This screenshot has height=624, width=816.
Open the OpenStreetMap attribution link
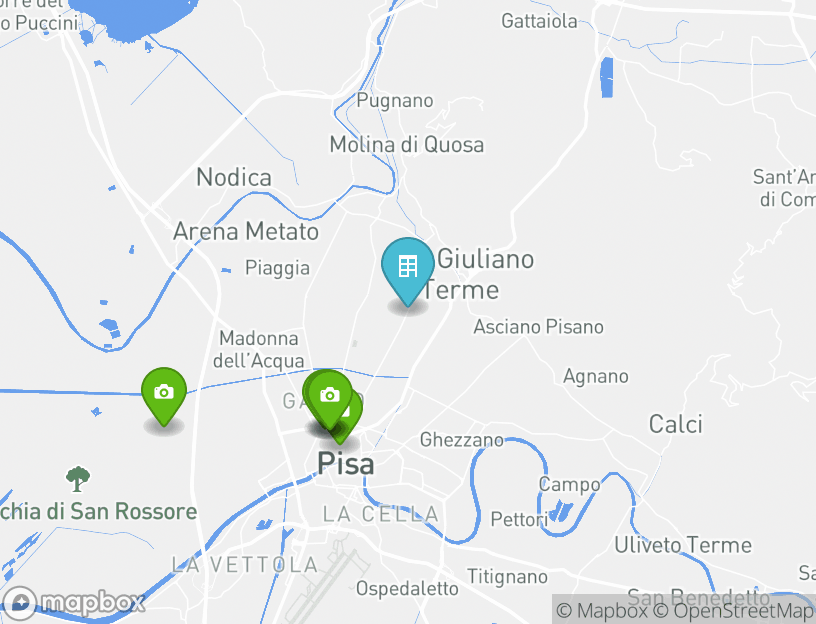click(742, 610)
